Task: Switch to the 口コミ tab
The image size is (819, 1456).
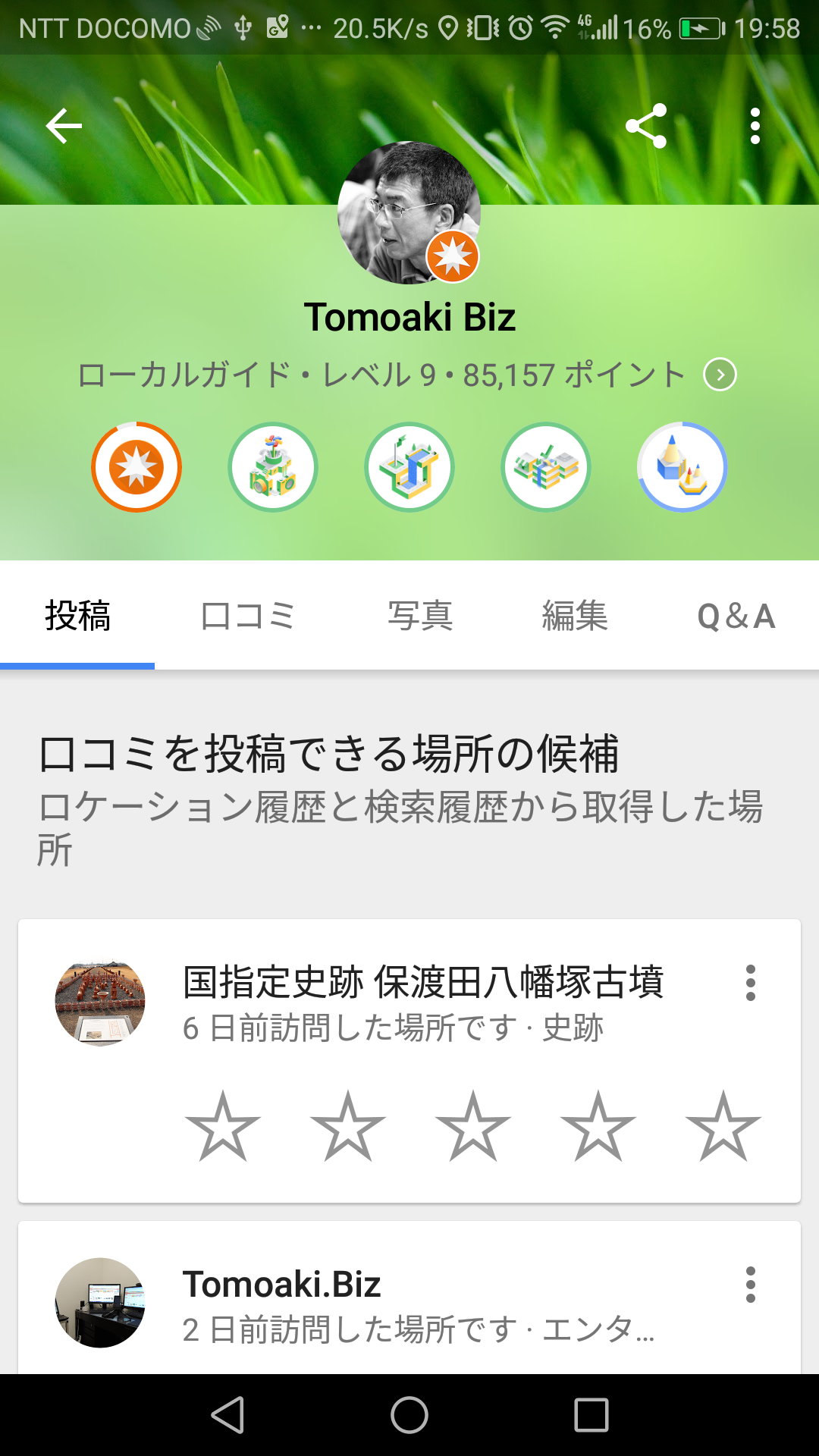Action: coord(247,616)
